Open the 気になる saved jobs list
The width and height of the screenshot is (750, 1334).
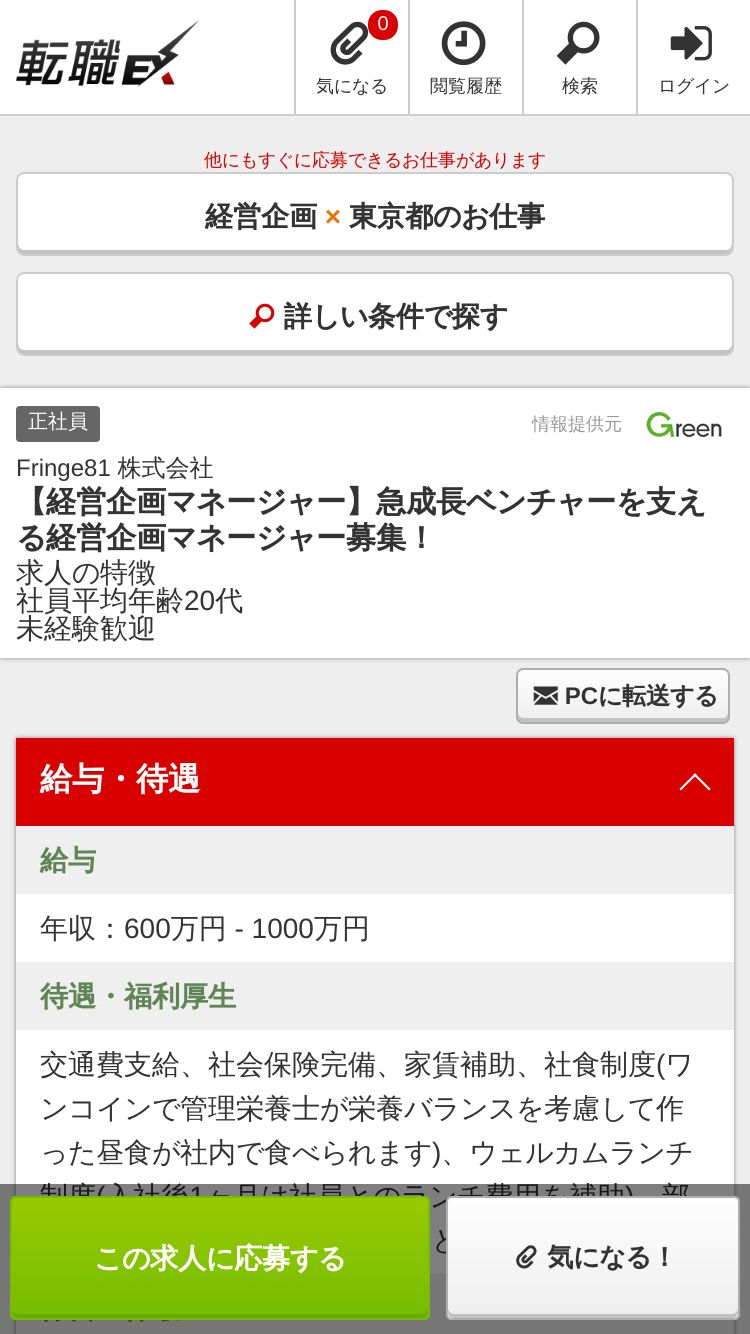(352, 58)
